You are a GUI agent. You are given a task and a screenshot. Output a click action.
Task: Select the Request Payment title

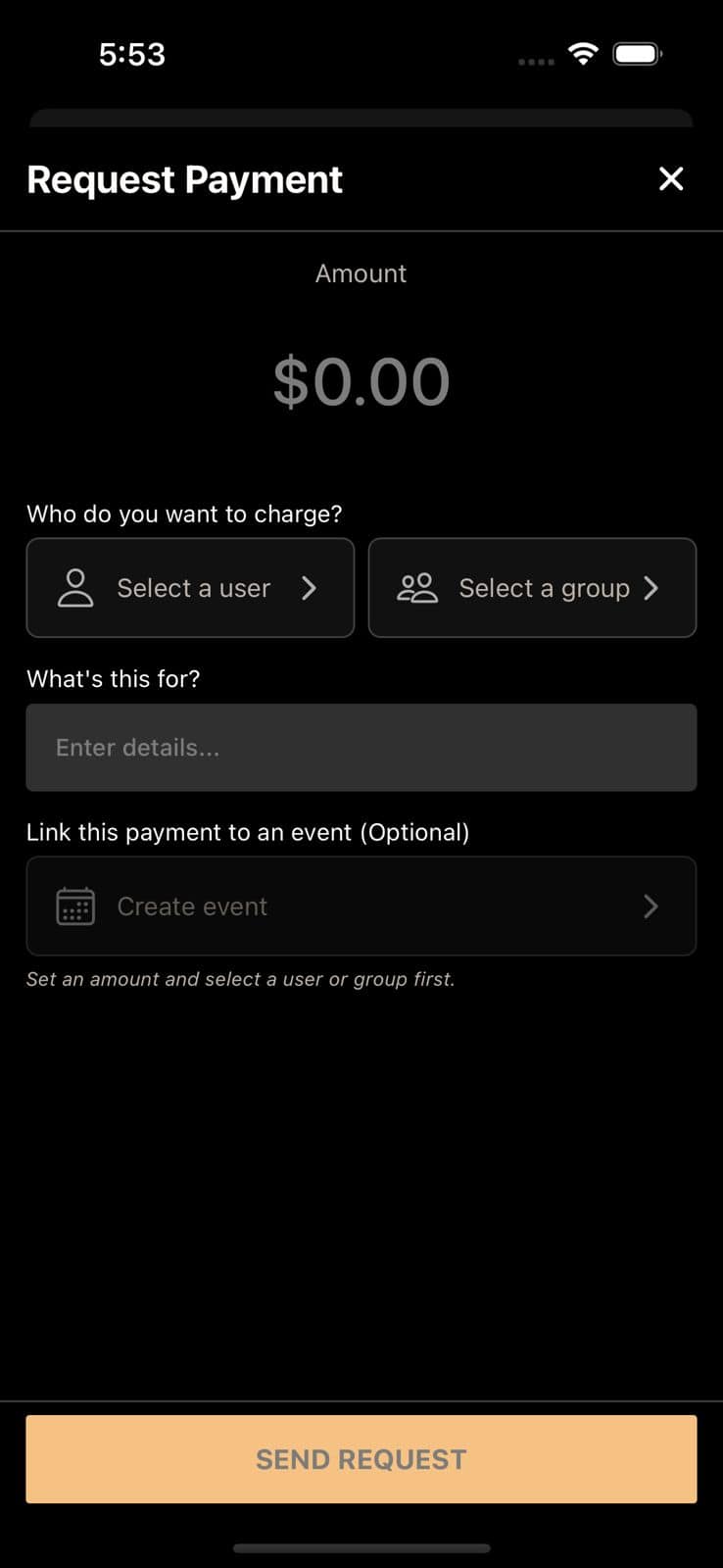[x=184, y=179]
